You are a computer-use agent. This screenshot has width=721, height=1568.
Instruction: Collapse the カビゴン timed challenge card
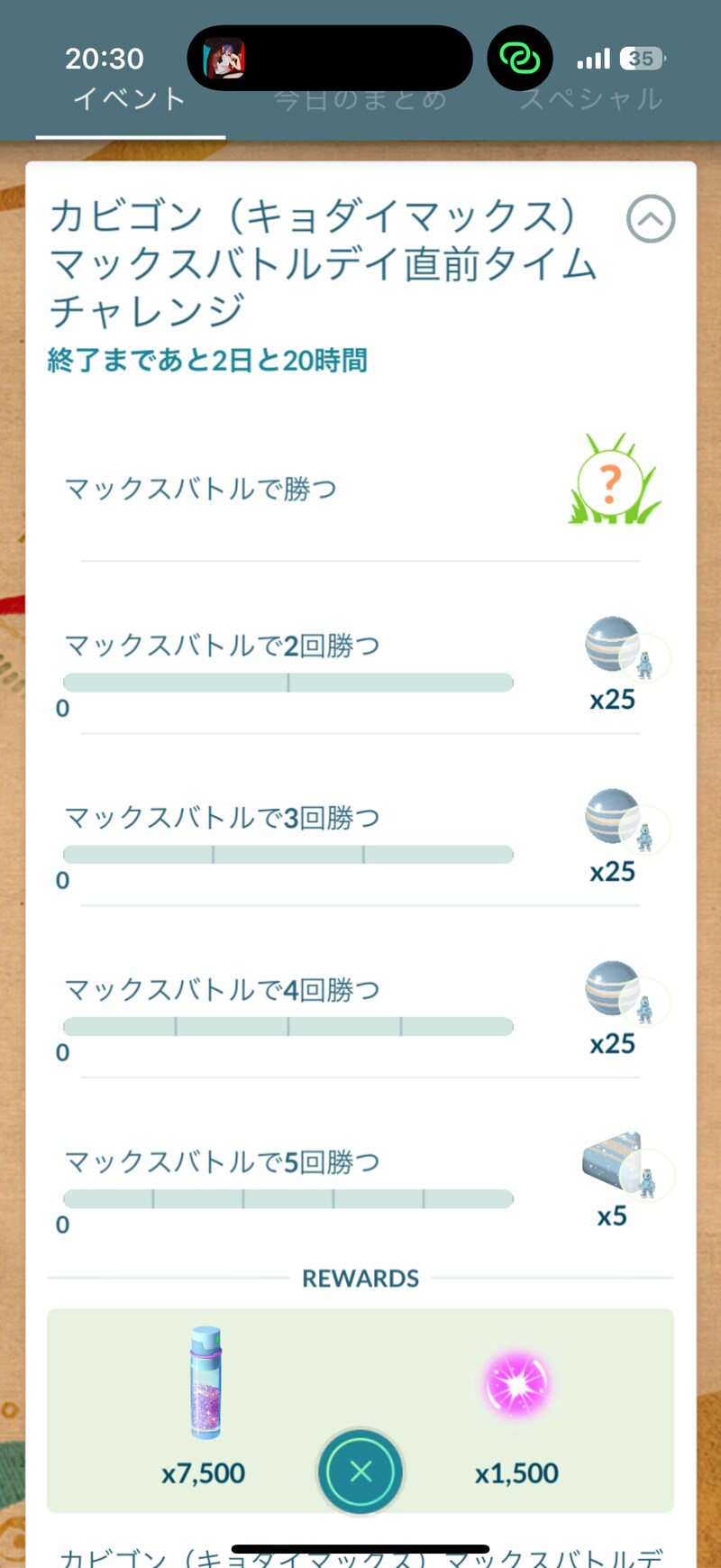[650, 219]
